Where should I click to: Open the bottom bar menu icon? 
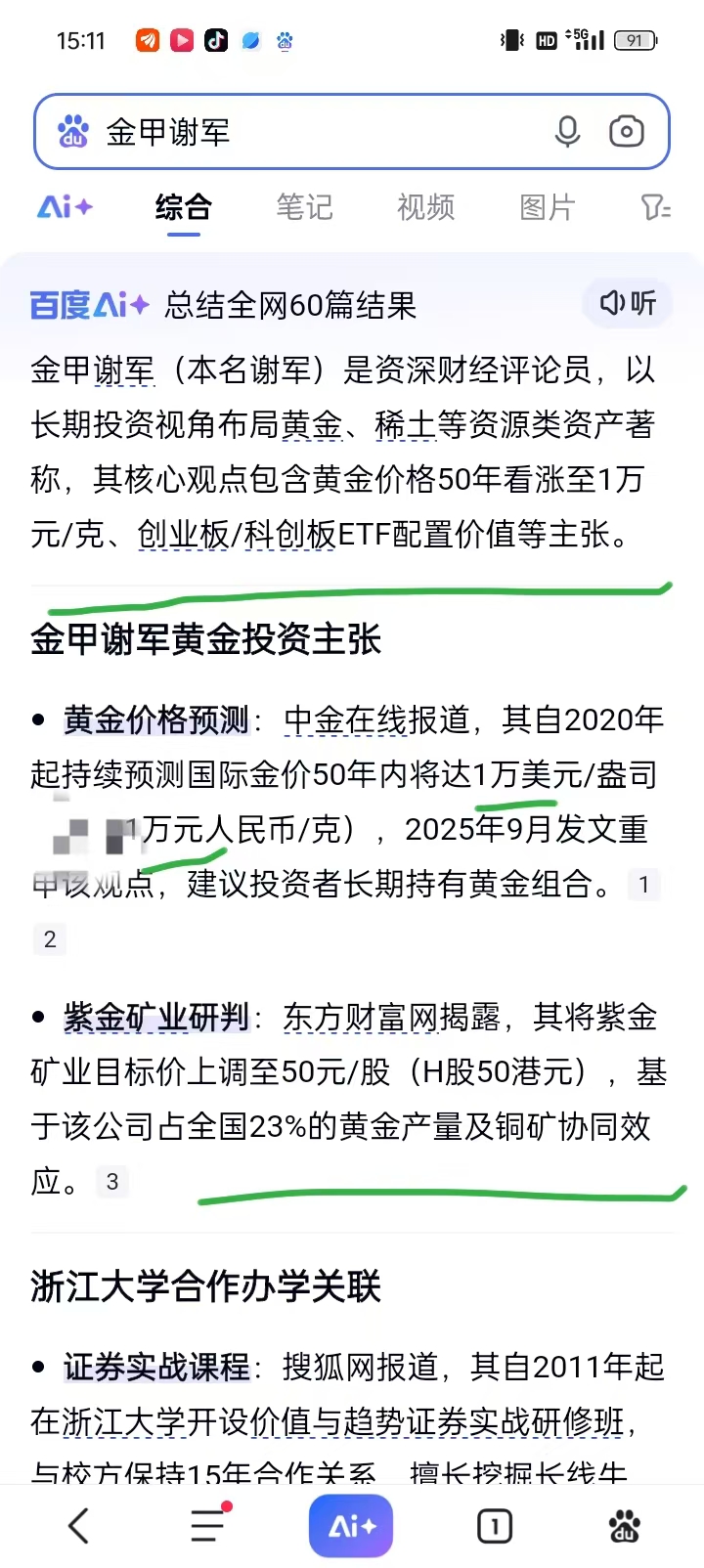(x=207, y=1526)
